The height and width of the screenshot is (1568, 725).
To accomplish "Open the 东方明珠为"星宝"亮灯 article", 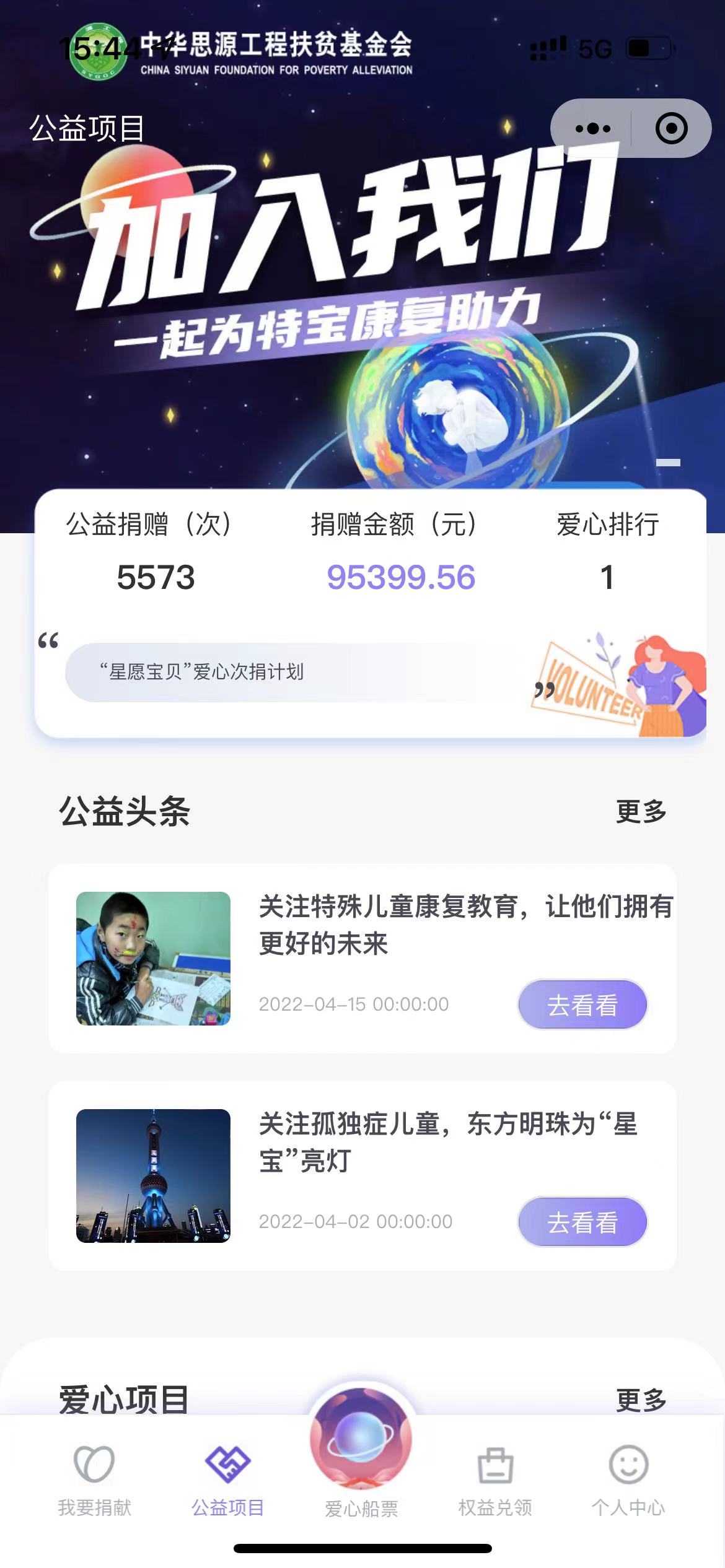I will click(x=447, y=1142).
